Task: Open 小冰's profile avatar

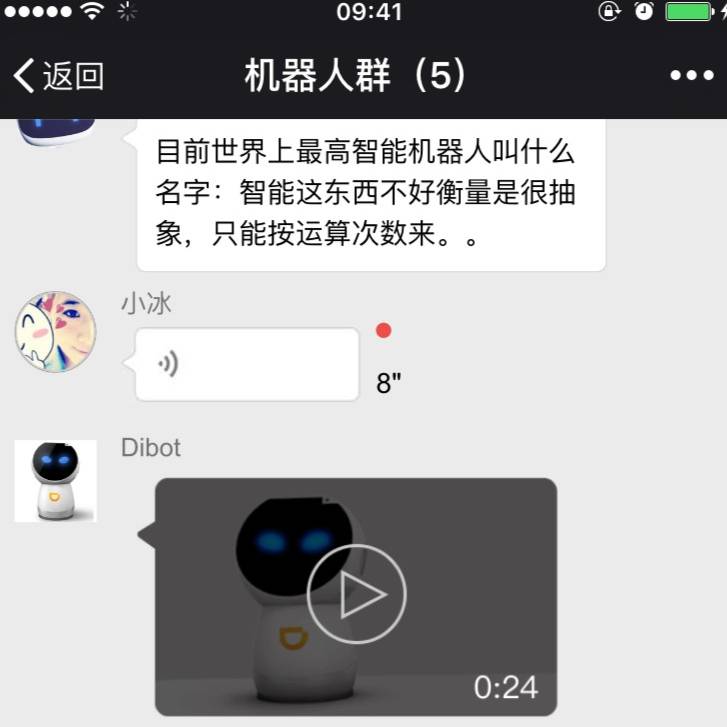Action: coord(56,332)
